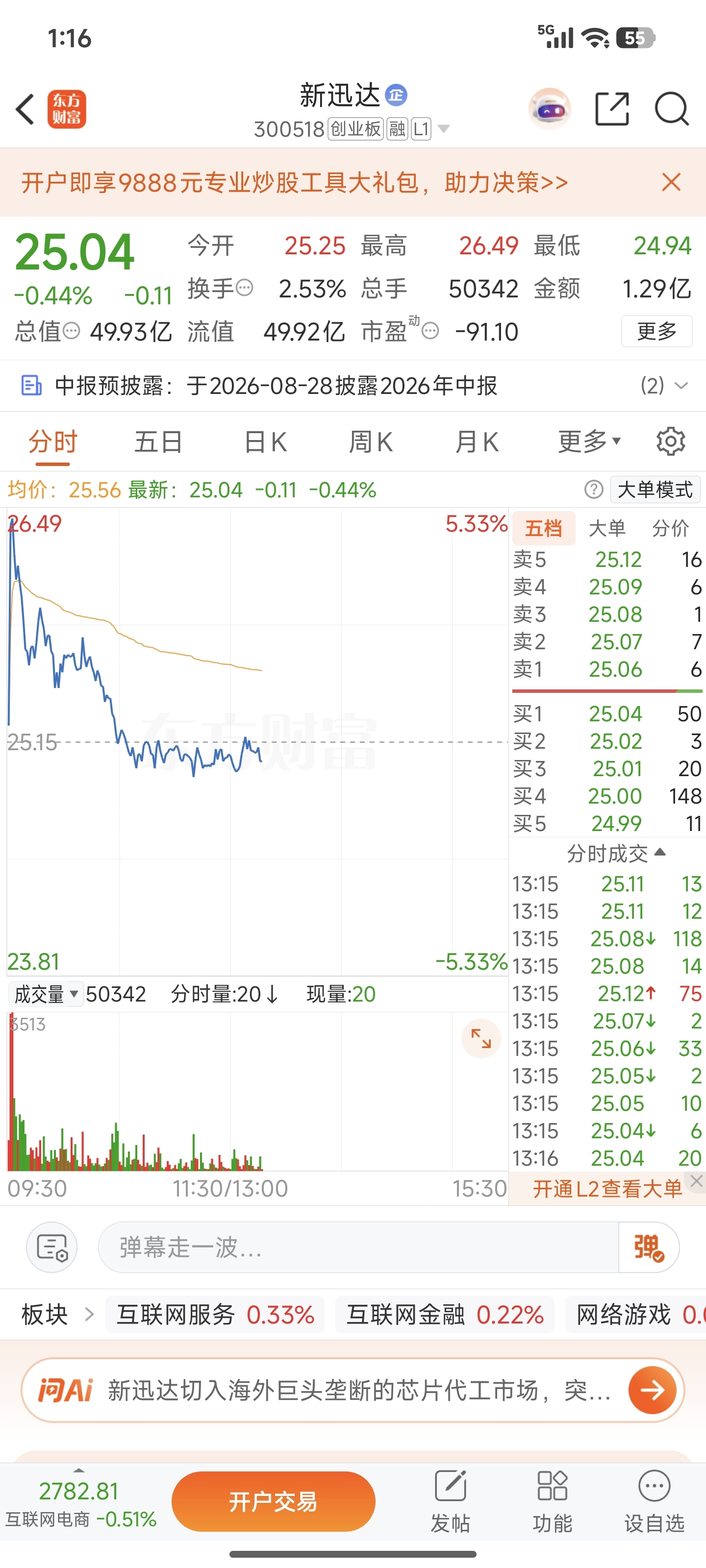Image resolution: width=706 pixels, height=1568 pixels.
Task: Switch order panel to 大单 tab
Action: pyautogui.click(x=606, y=528)
